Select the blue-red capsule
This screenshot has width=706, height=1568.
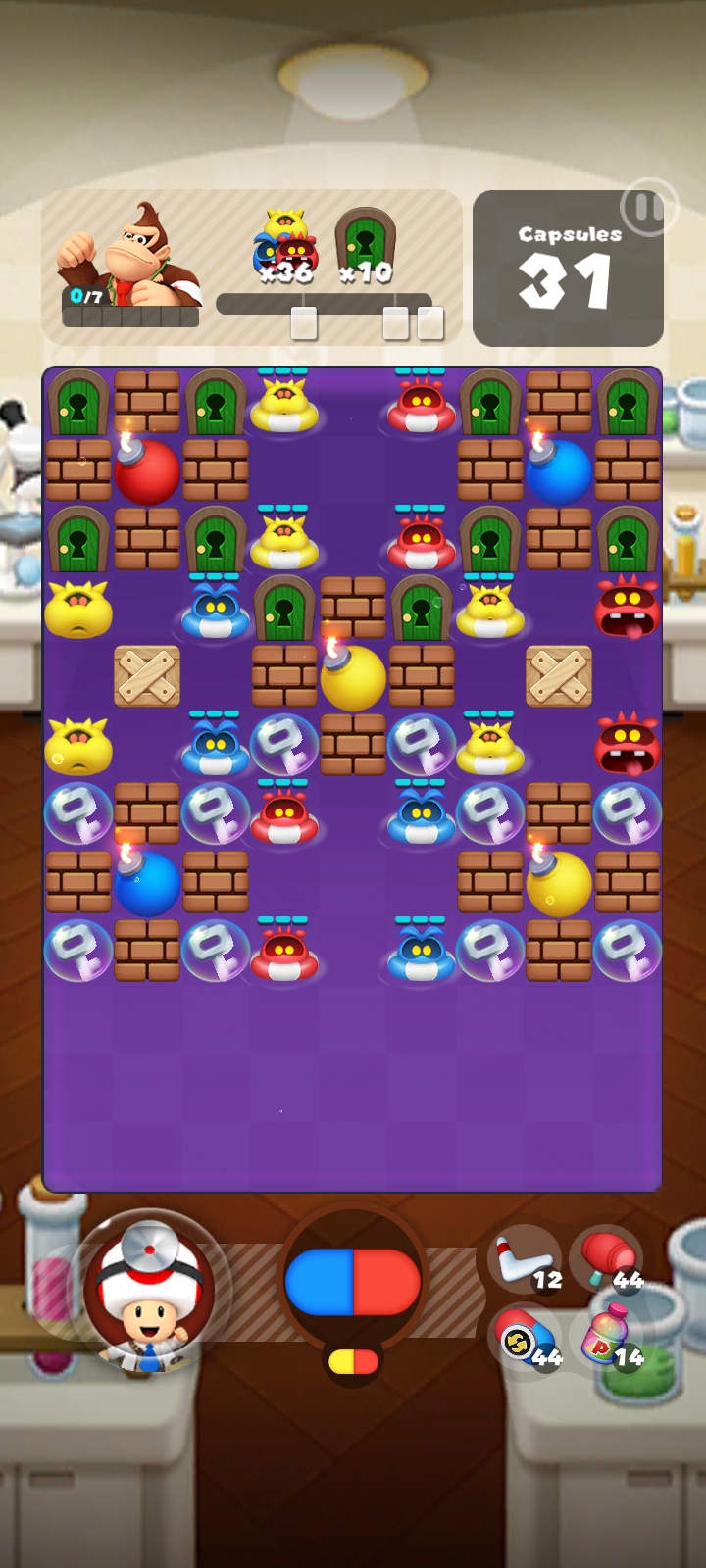[353, 1281]
